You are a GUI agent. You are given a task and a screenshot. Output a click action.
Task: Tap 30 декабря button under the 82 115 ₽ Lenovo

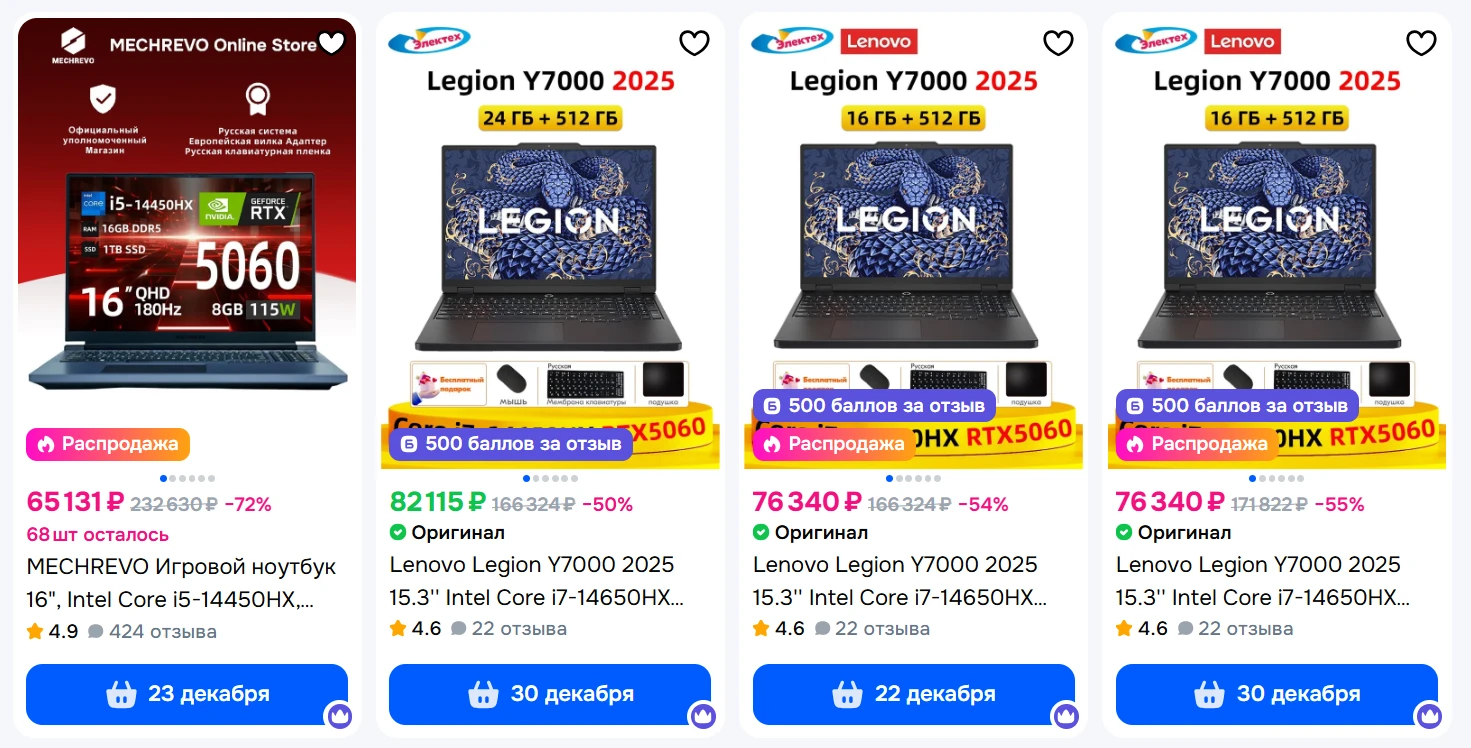(550, 694)
